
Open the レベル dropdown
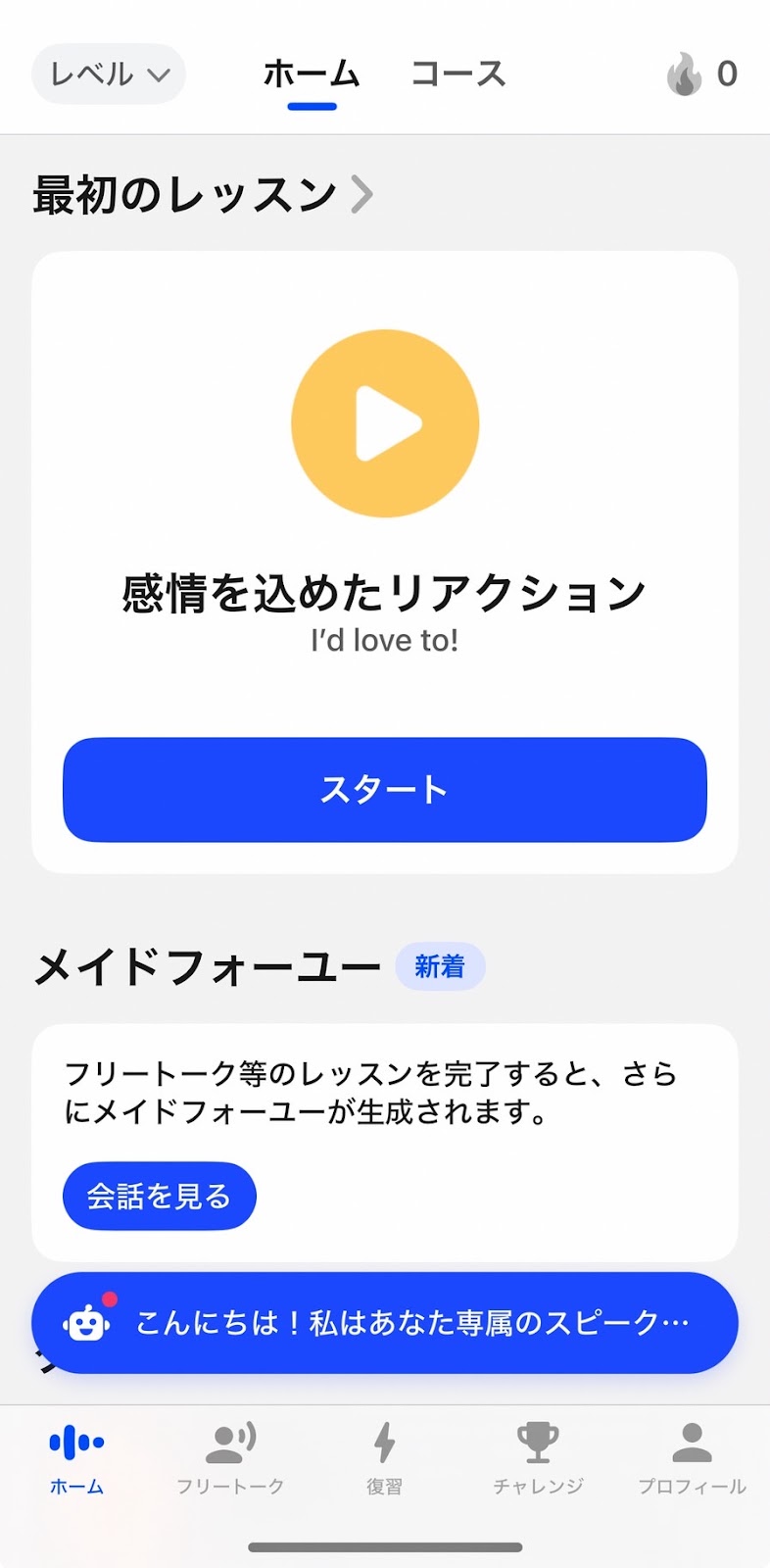point(109,73)
